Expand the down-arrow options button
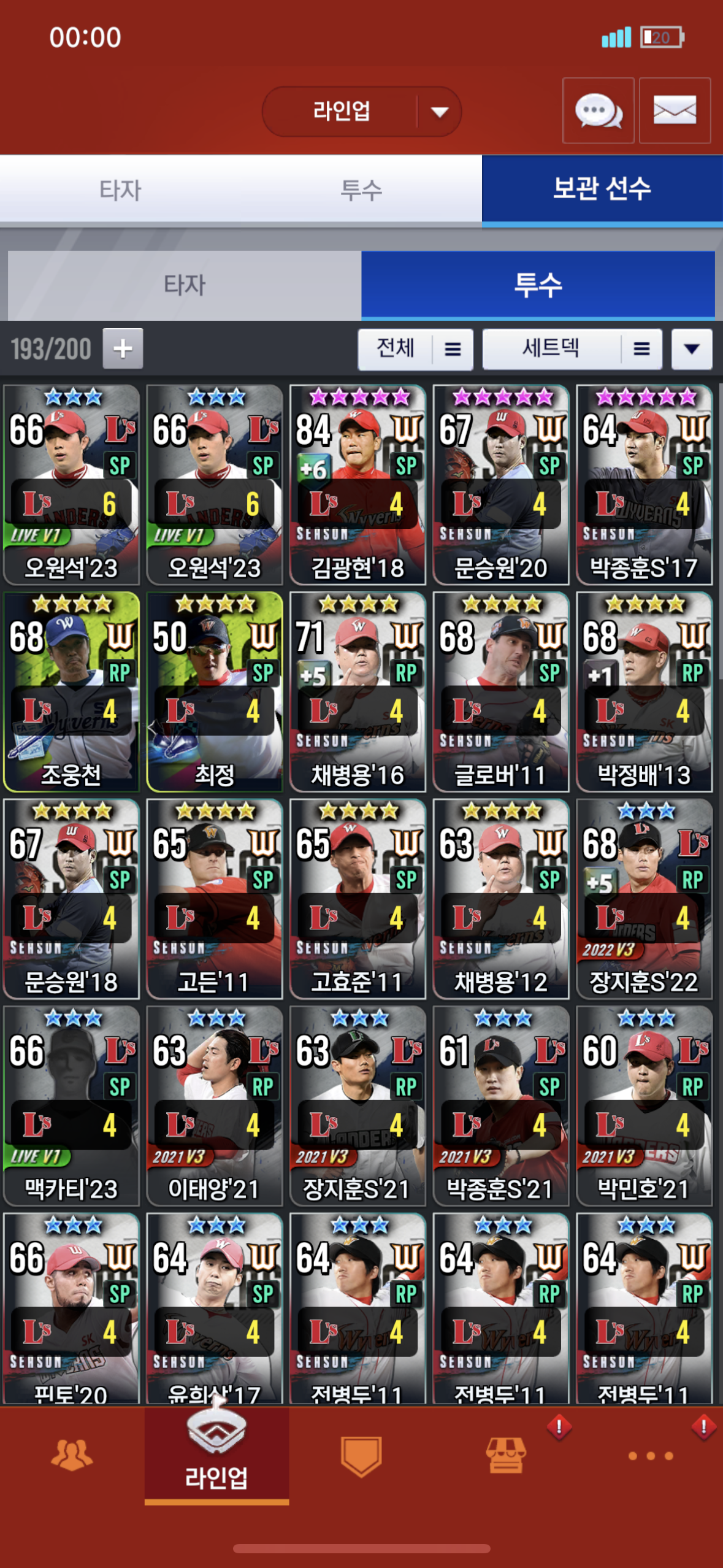Viewport: 723px width, 1568px height. [691, 349]
